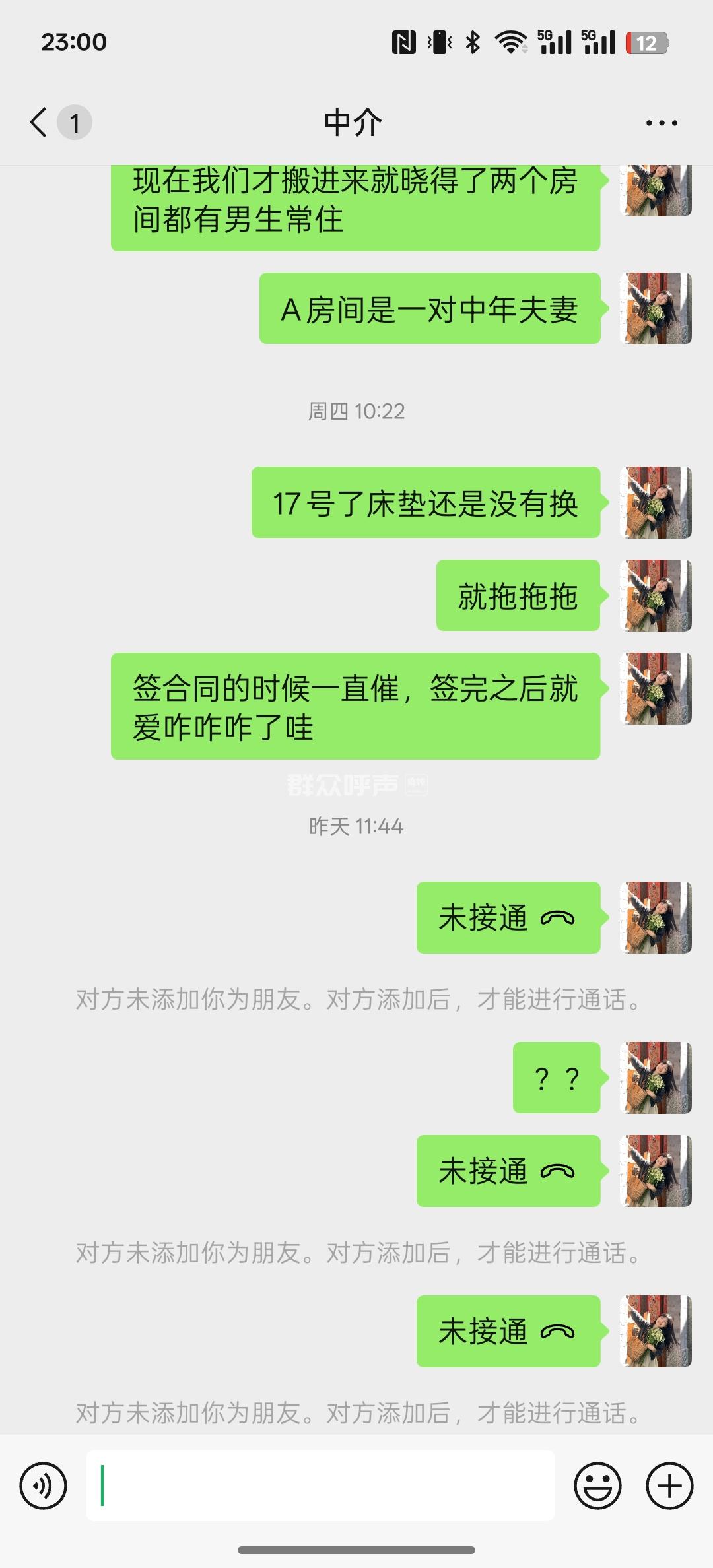Focus the message text field
713x1568 pixels.
(x=320, y=1486)
